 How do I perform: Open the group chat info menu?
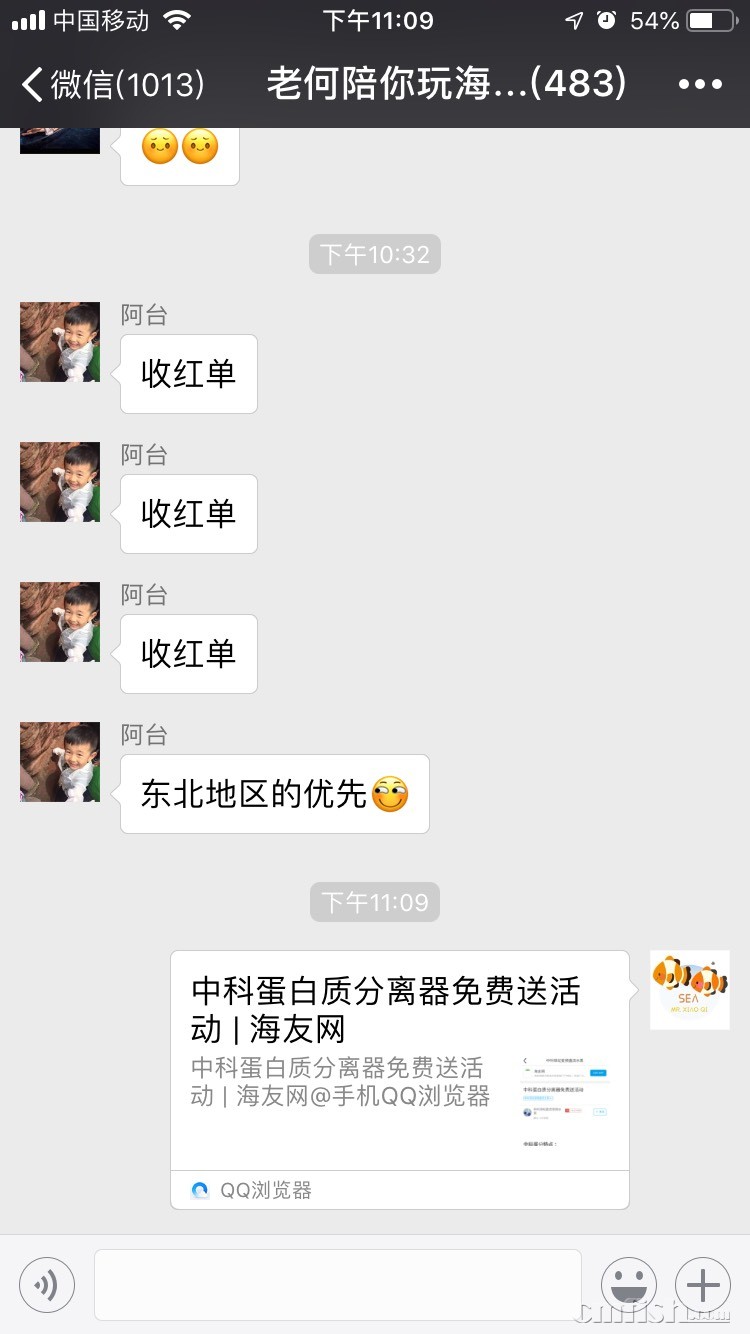click(x=700, y=84)
